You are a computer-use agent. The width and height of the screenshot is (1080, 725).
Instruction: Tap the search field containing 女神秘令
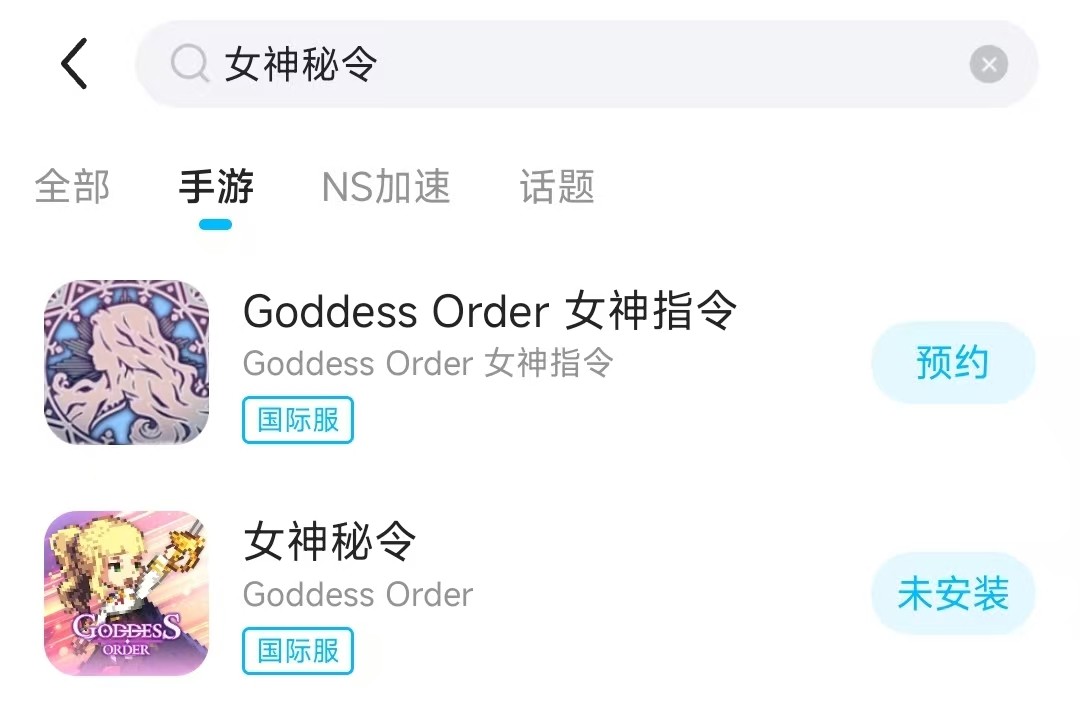click(560, 65)
